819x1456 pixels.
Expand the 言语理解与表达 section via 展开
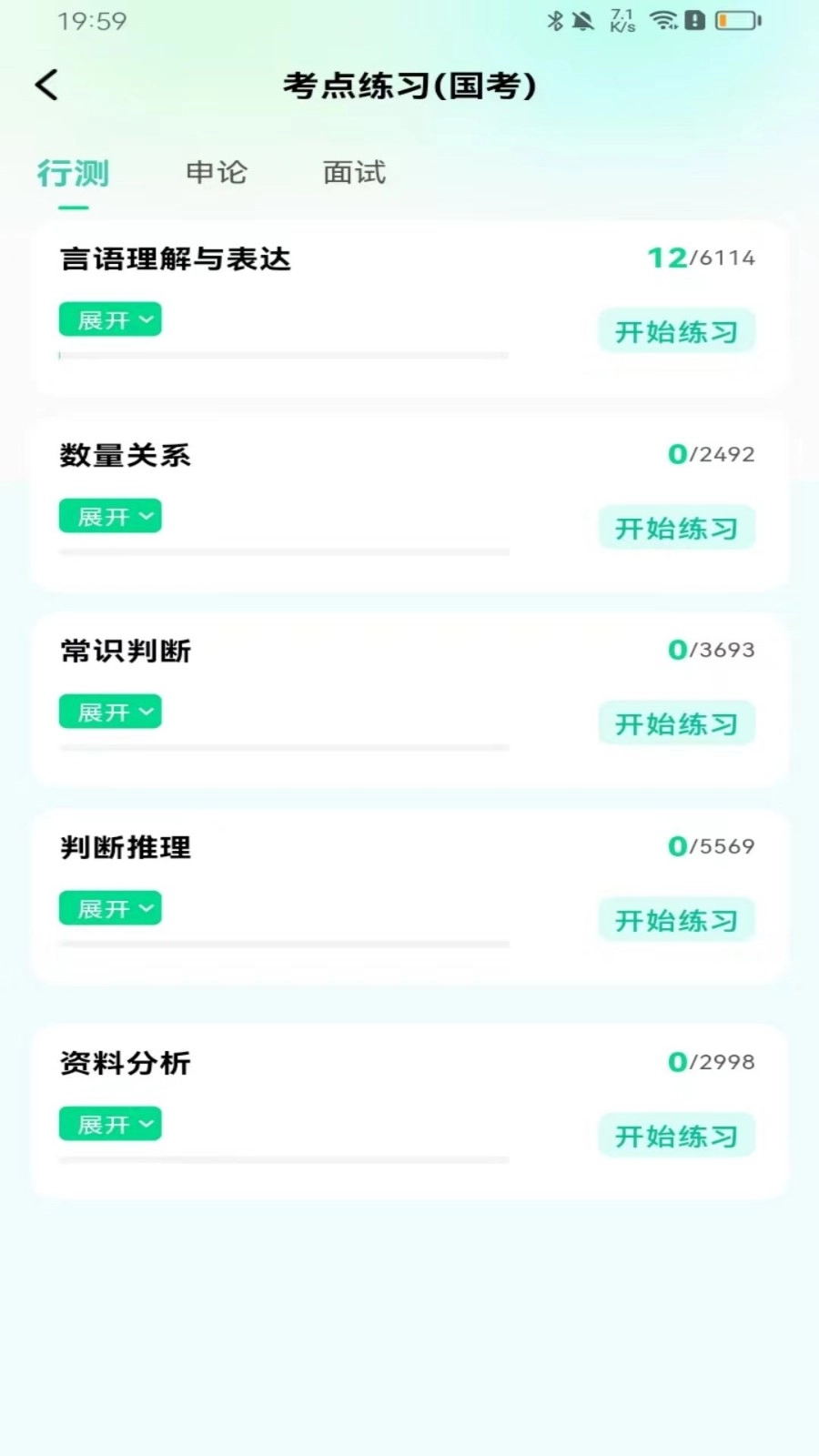109,319
